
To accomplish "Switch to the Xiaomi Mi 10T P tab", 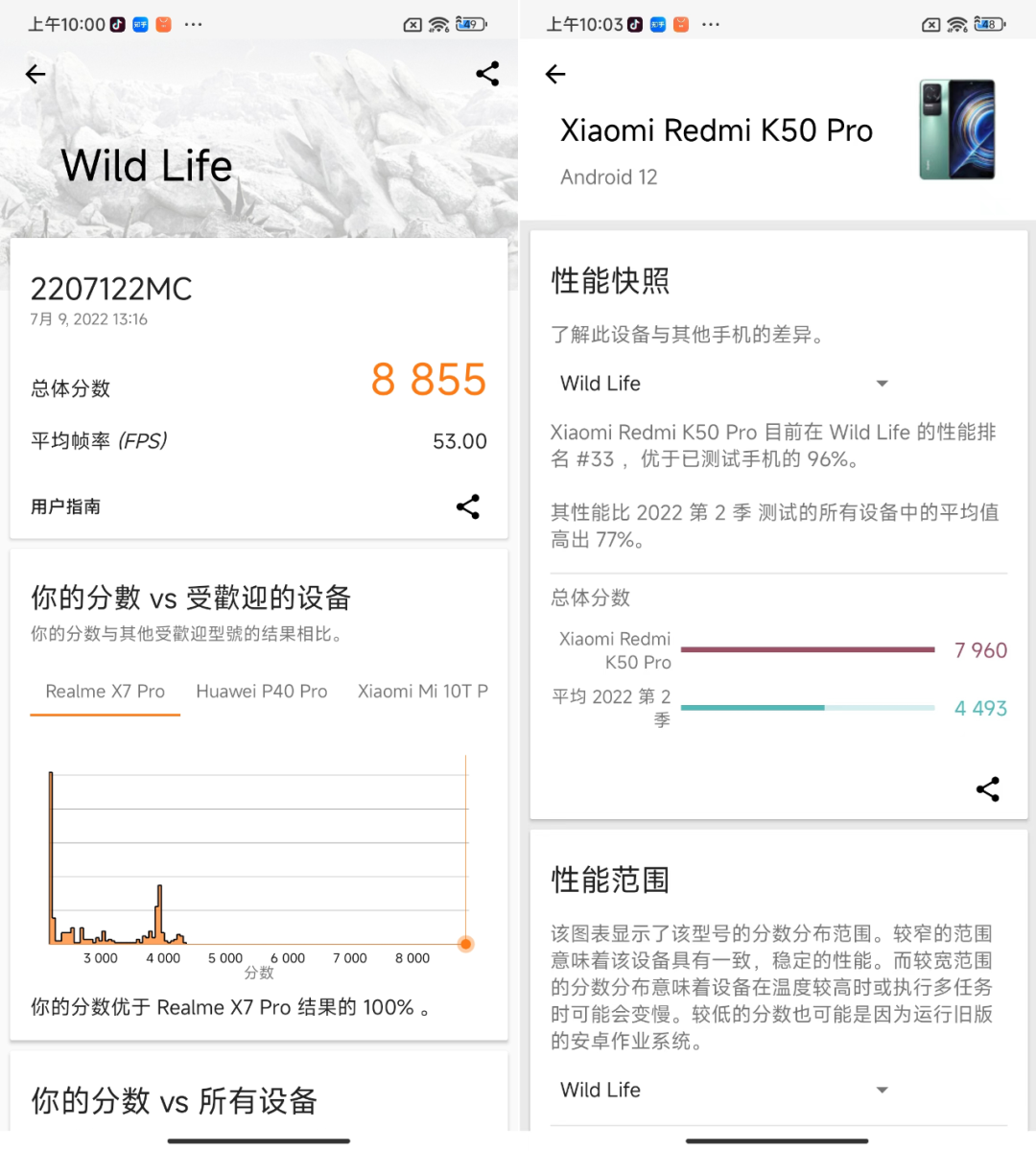I will (422, 692).
